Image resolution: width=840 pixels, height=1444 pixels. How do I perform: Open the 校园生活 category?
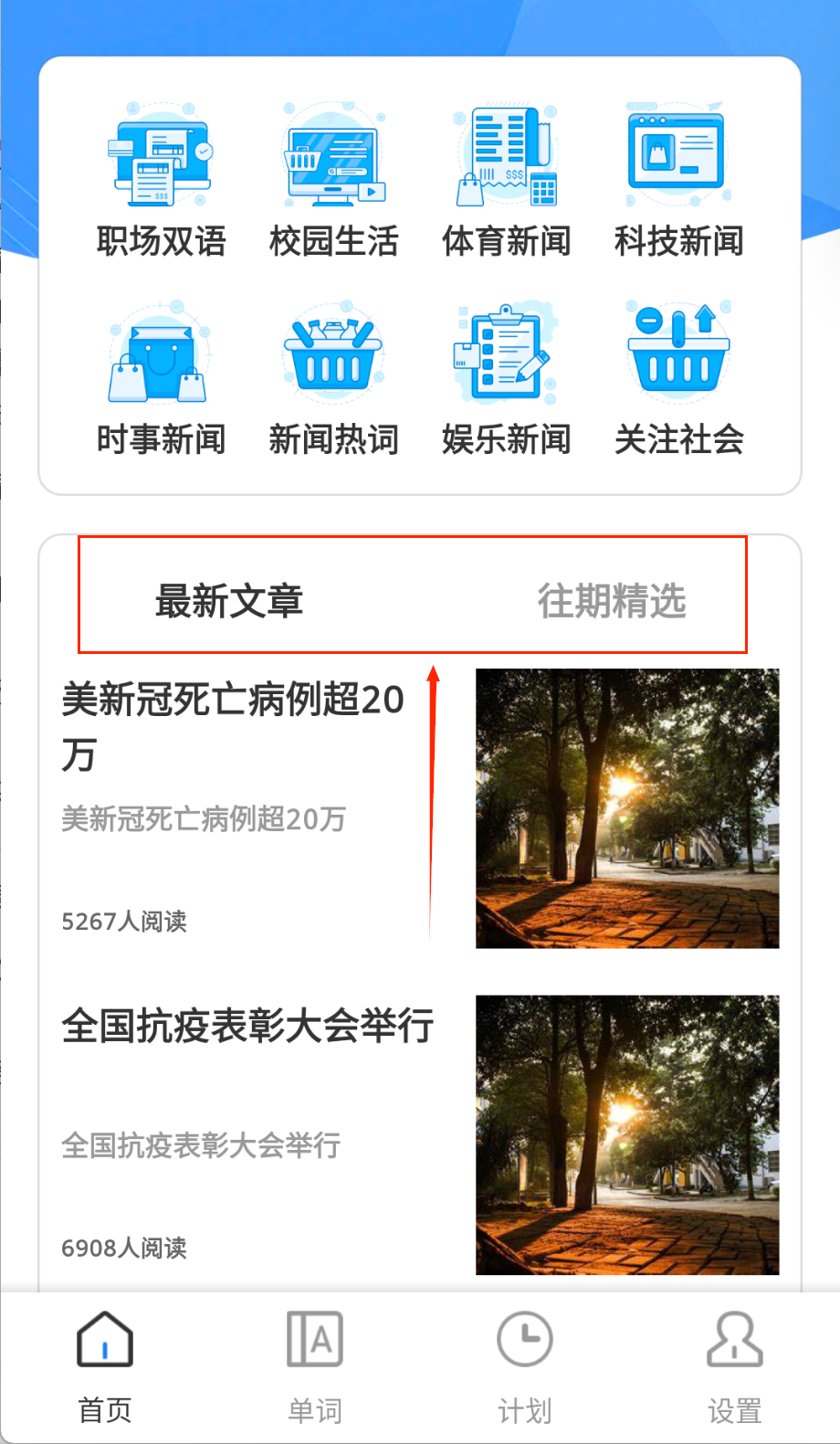333,182
